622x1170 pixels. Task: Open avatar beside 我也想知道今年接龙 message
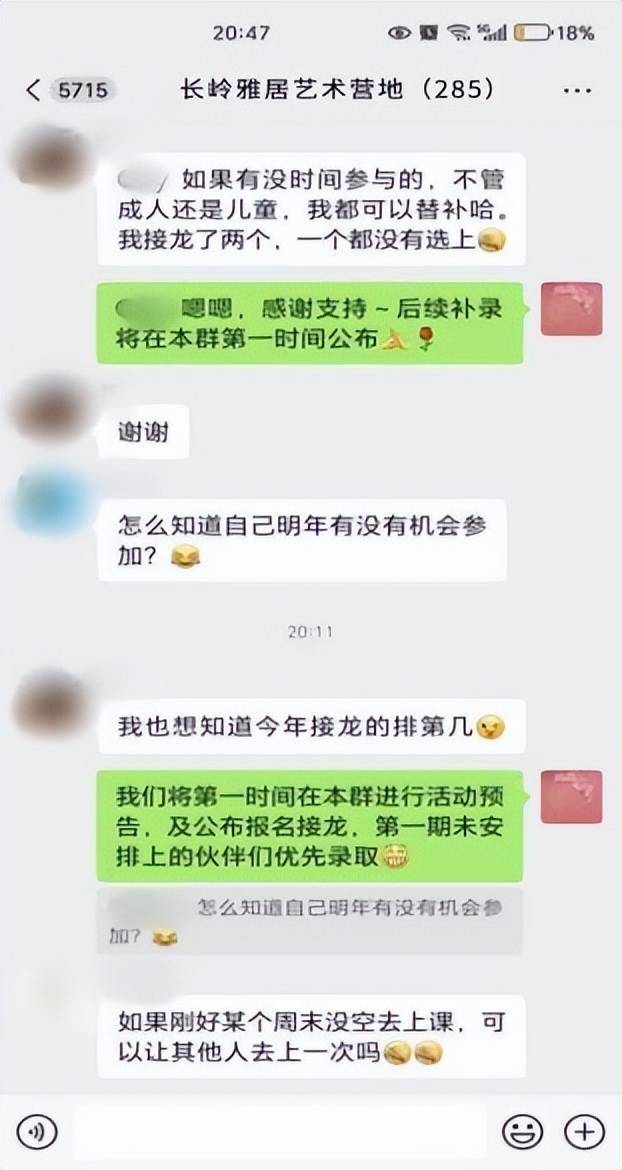48,704
